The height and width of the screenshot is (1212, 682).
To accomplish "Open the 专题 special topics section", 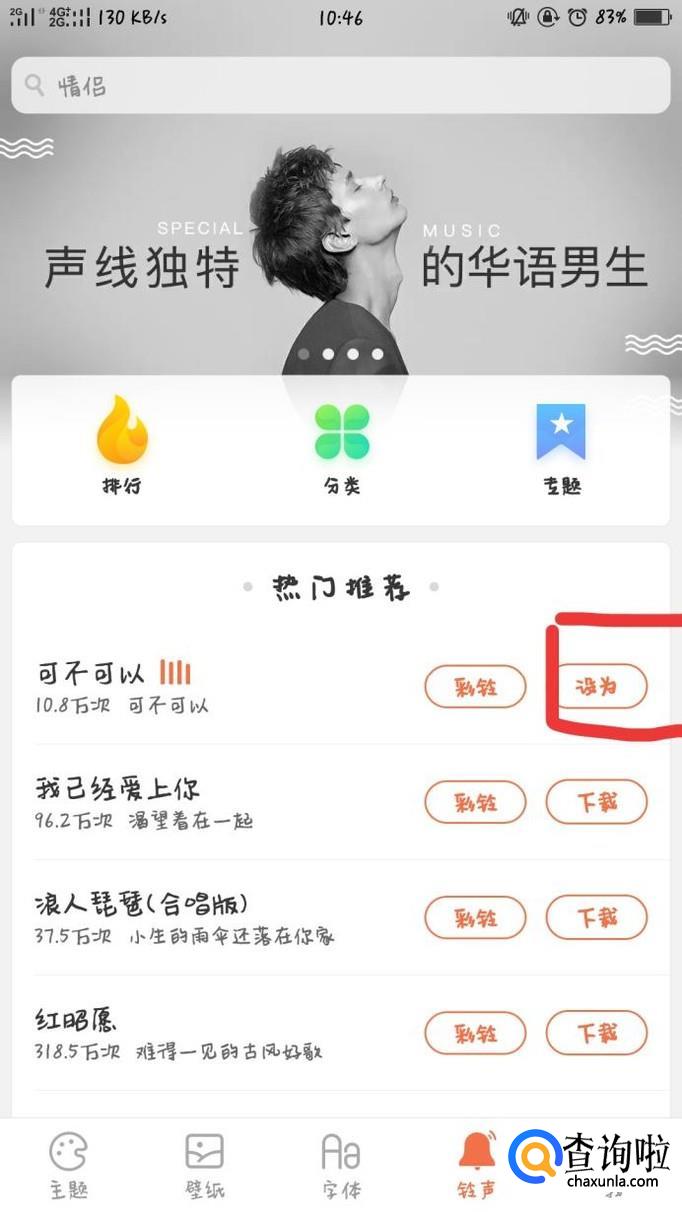I will [560, 447].
